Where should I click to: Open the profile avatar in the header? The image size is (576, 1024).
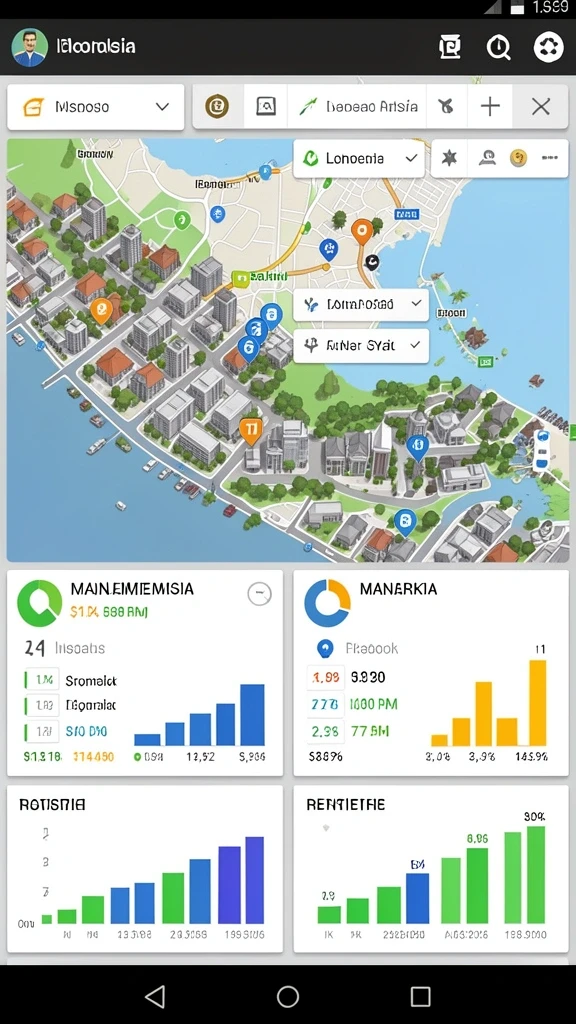[29, 47]
